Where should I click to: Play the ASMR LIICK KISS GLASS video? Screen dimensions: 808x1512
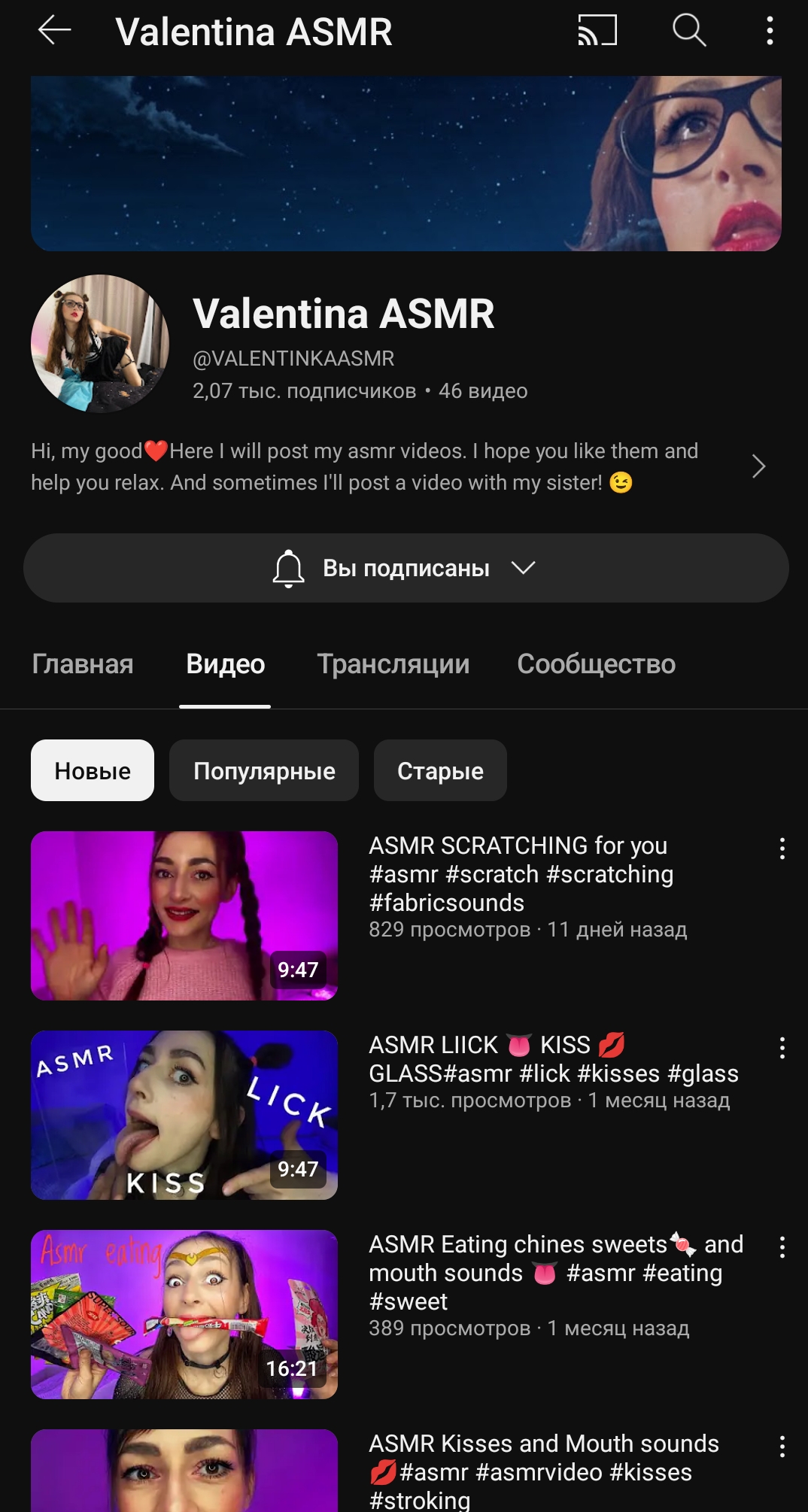pyautogui.click(x=184, y=1115)
